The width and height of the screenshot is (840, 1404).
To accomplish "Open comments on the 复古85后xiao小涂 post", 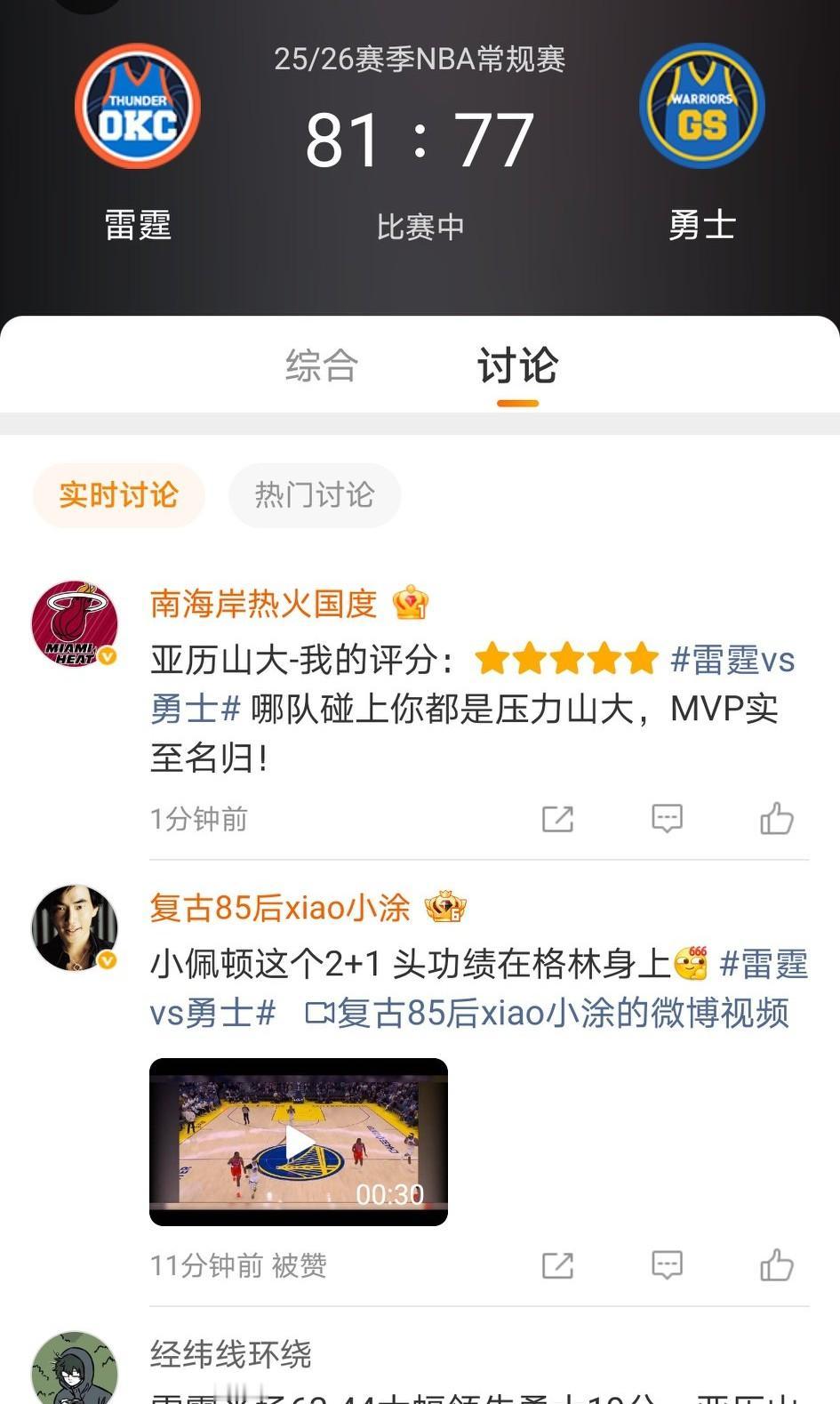I will [x=667, y=1264].
